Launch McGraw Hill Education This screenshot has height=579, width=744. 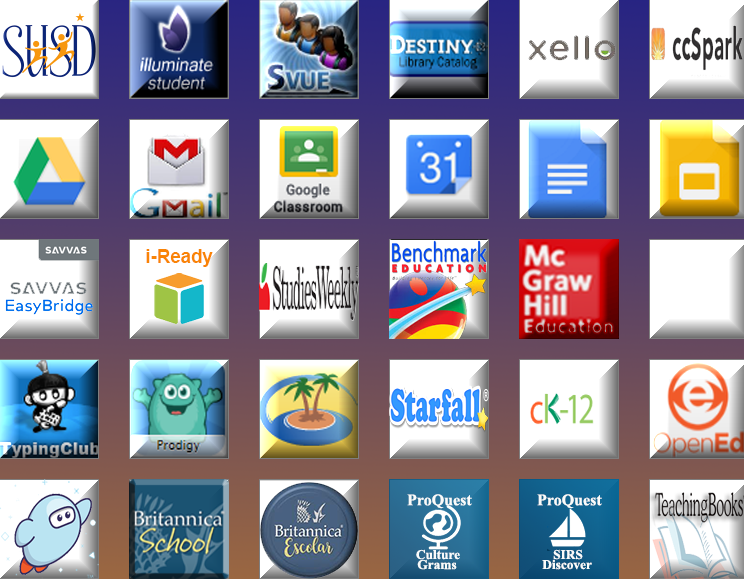[569, 289]
